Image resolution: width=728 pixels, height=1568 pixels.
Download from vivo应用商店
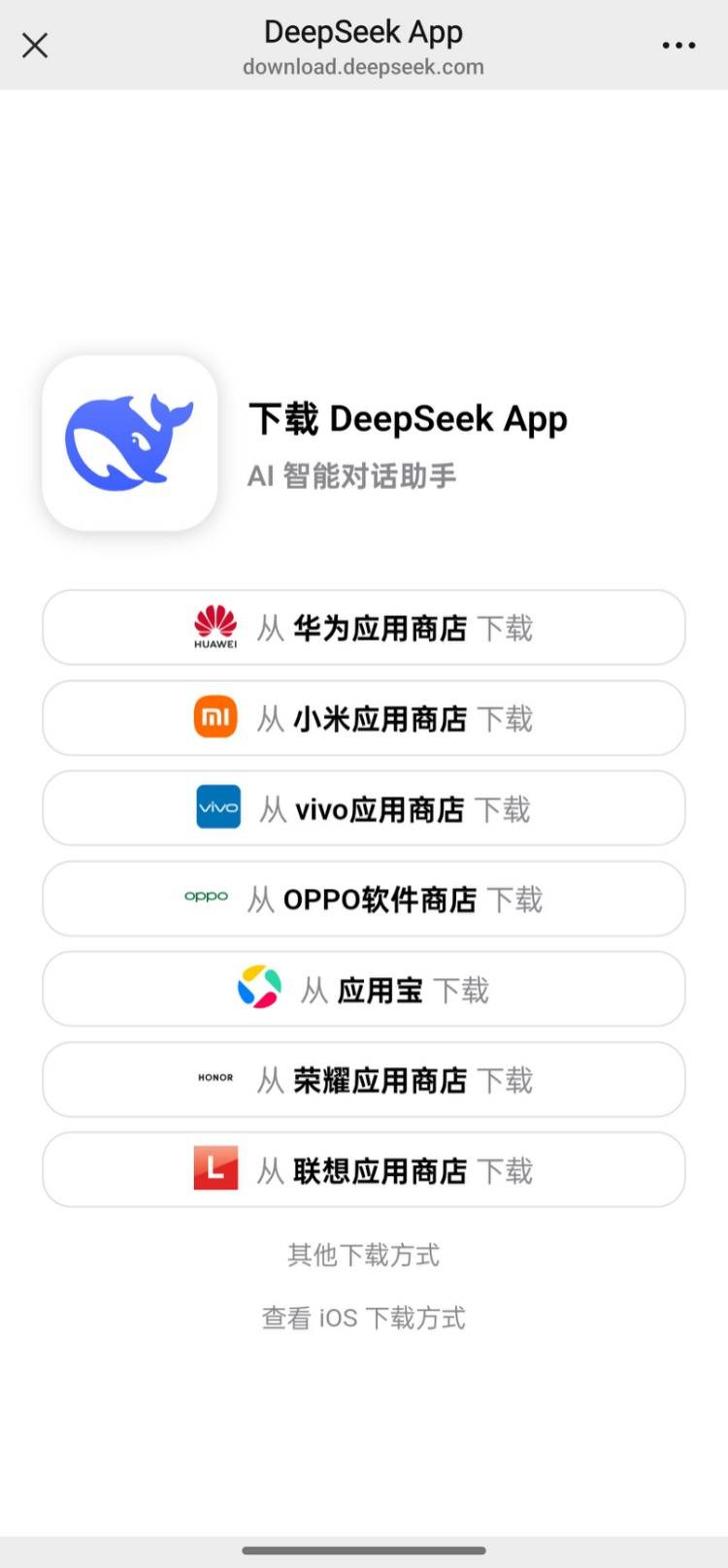(364, 807)
